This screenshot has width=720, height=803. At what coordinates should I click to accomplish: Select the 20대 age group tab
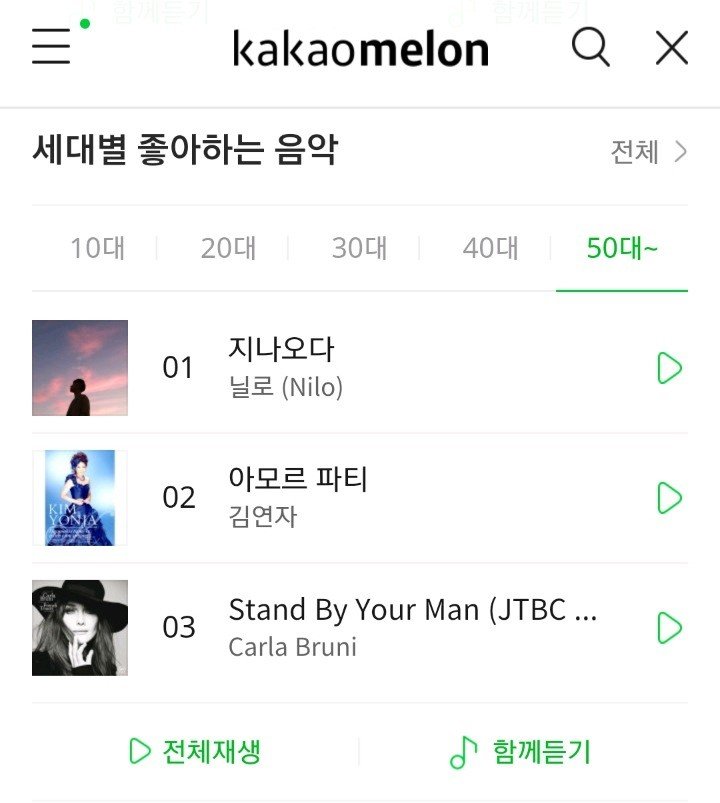[228, 248]
